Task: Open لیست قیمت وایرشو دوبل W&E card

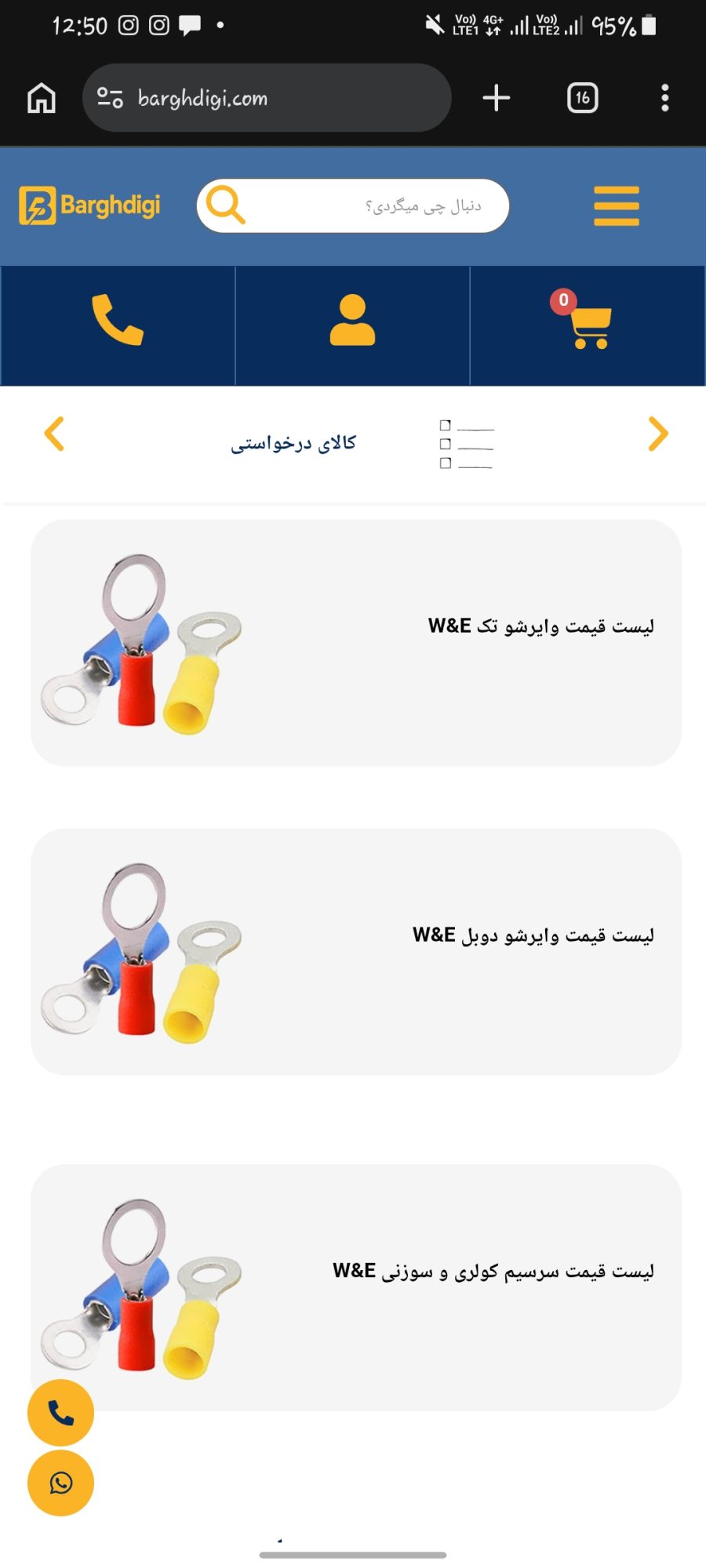Action: (x=356, y=952)
